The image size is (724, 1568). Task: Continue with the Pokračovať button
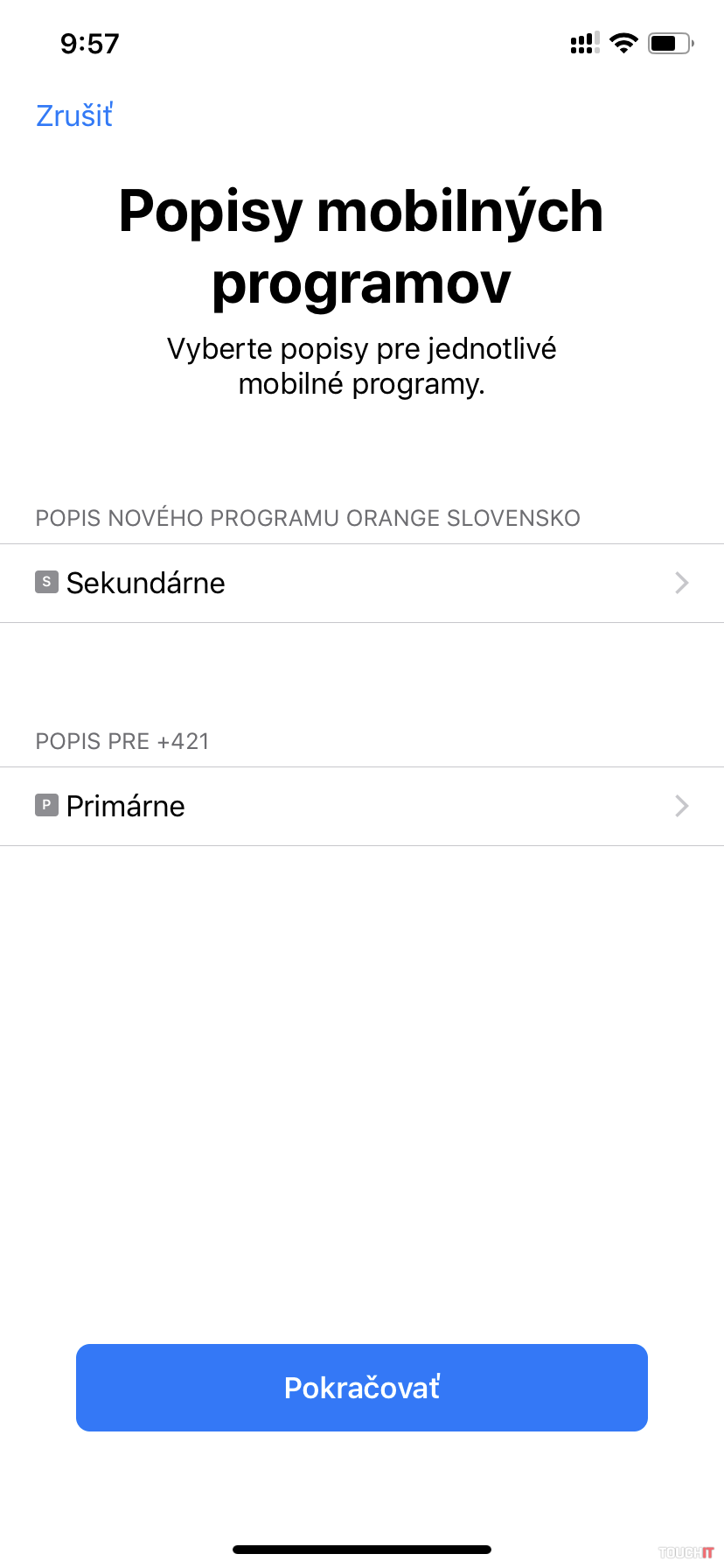coord(362,1388)
